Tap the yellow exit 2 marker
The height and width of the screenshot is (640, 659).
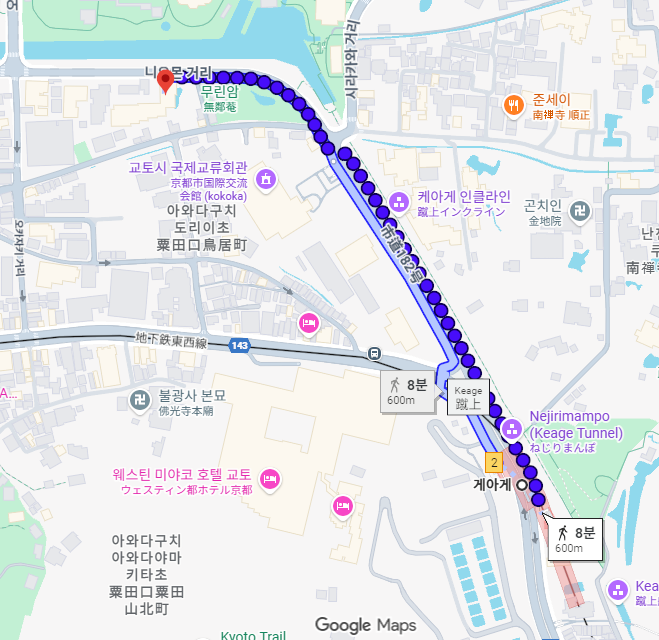493,463
